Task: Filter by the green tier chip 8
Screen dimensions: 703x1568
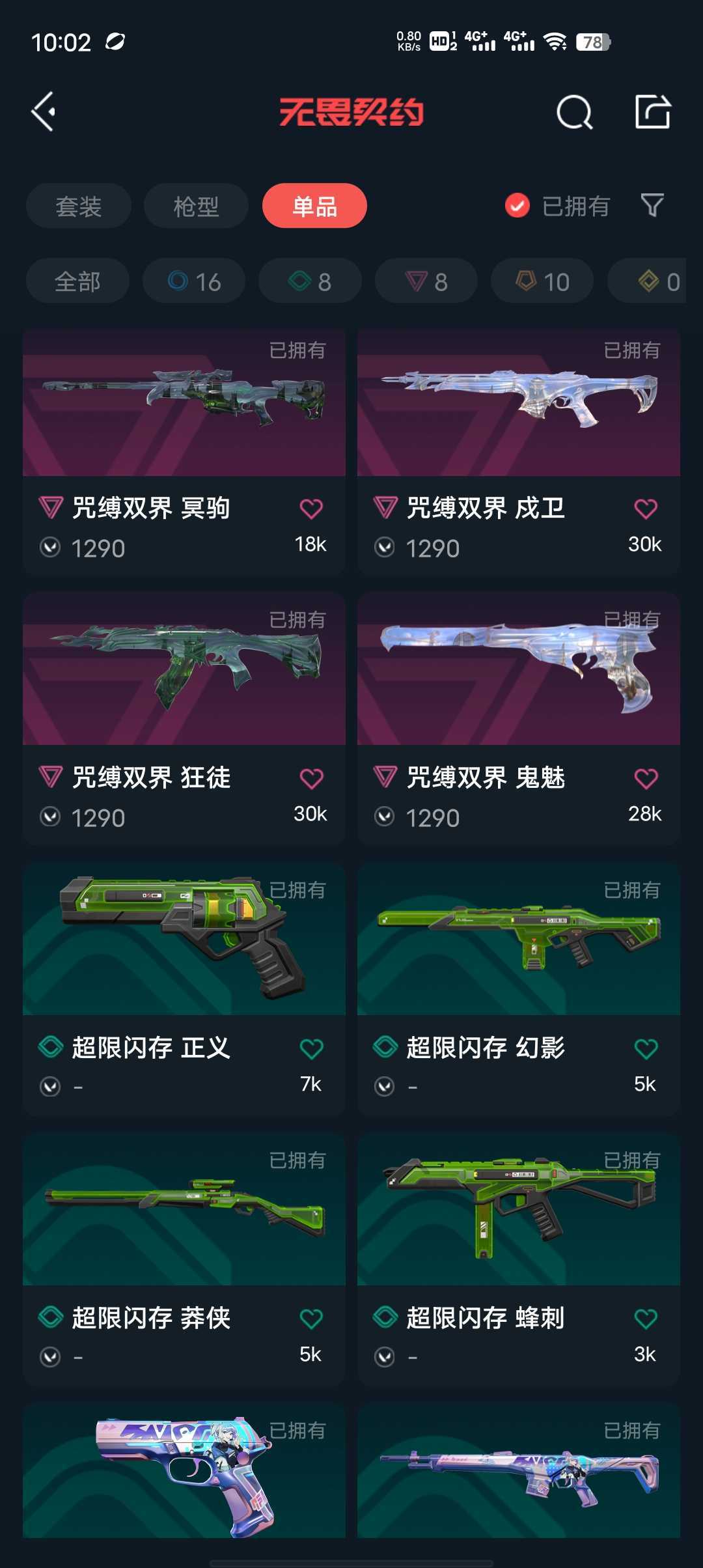Action: point(310,281)
